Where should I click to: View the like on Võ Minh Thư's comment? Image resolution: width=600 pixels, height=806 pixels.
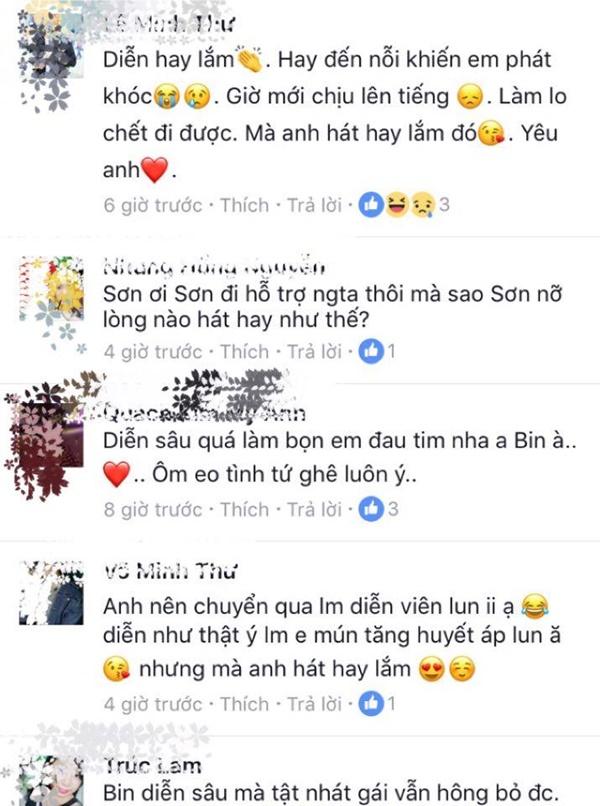pyautogui.click(x=380, y=704)
